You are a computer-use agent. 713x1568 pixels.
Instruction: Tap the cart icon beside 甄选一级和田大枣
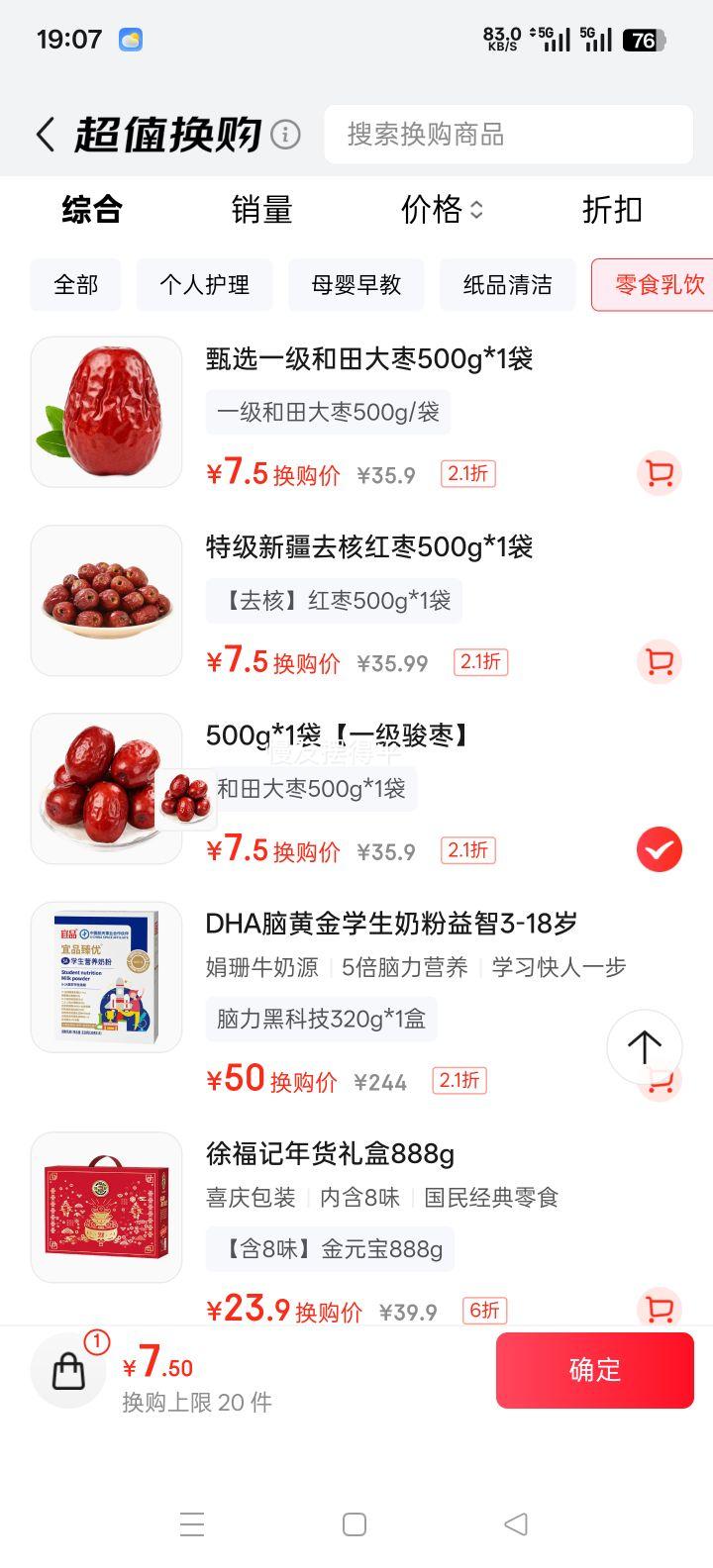(x=659, y=474)
